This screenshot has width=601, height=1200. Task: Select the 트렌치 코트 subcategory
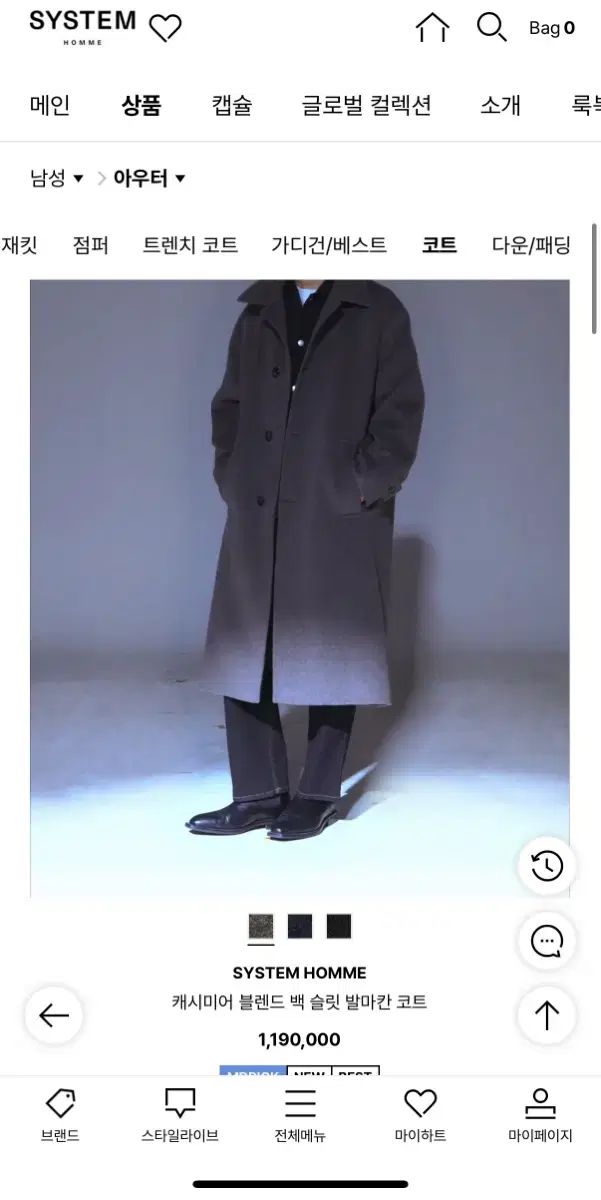[x=190, y=245]
